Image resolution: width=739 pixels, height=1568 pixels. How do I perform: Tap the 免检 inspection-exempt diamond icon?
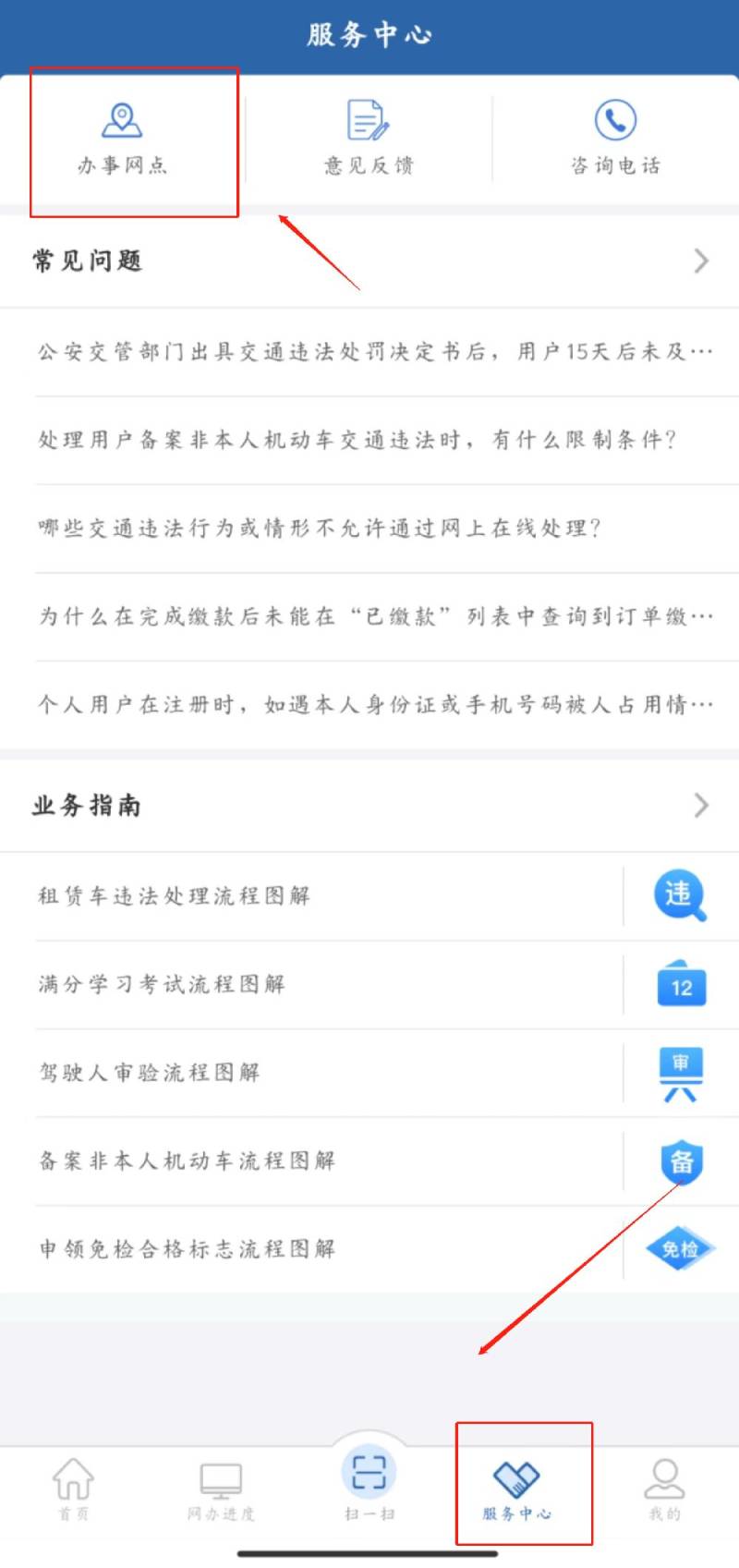(680, 1249)
